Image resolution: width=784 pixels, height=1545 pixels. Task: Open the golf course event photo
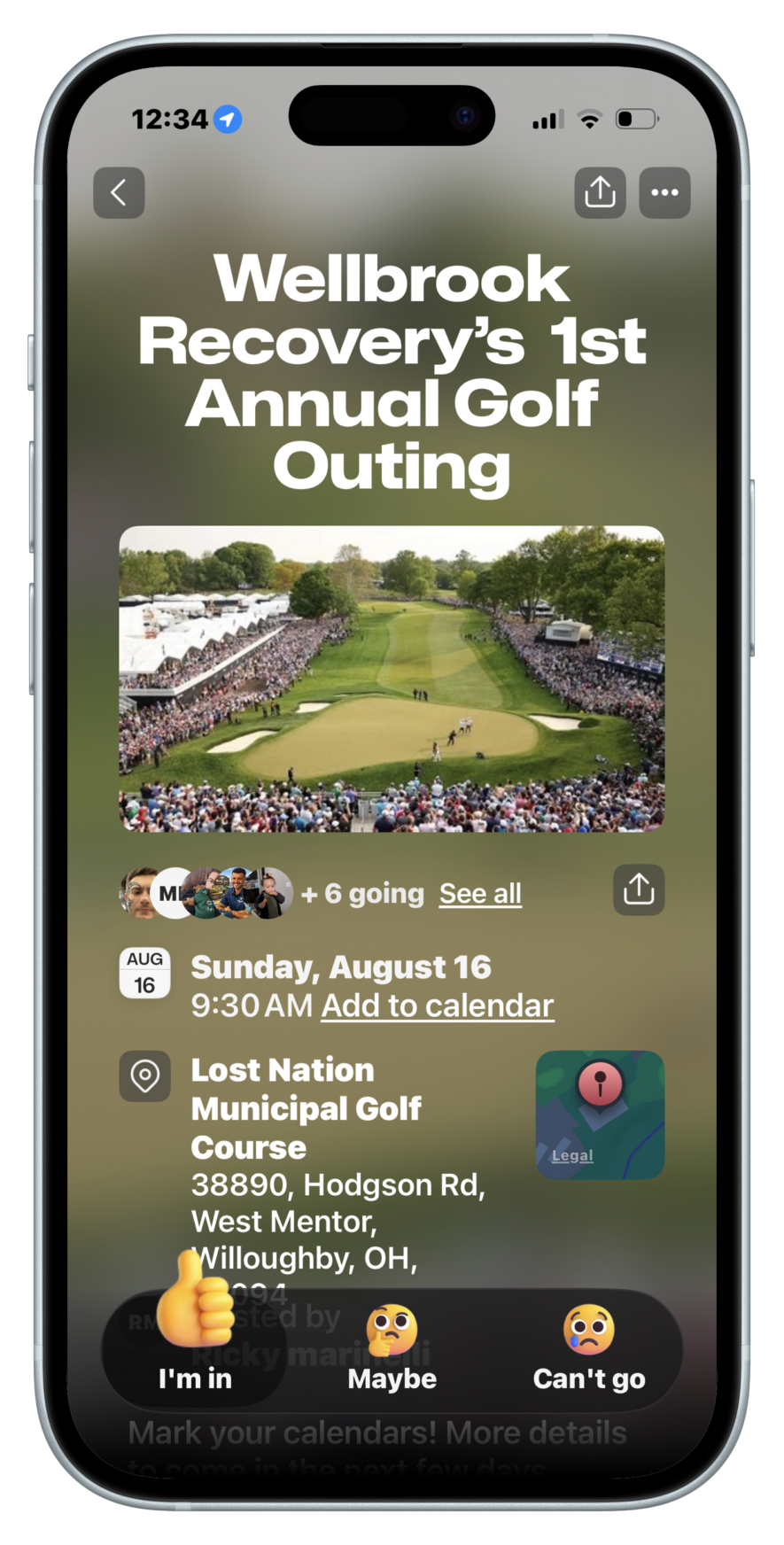click(392, 679)
